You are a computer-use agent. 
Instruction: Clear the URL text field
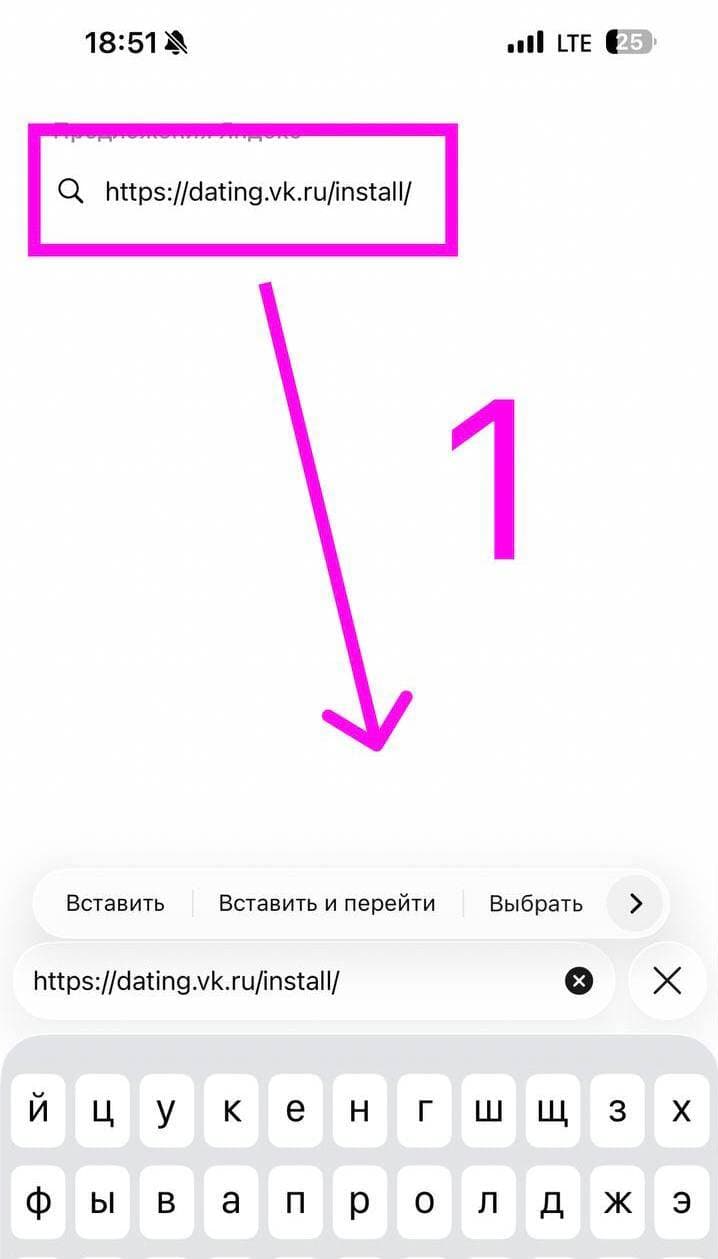point(579,981)
